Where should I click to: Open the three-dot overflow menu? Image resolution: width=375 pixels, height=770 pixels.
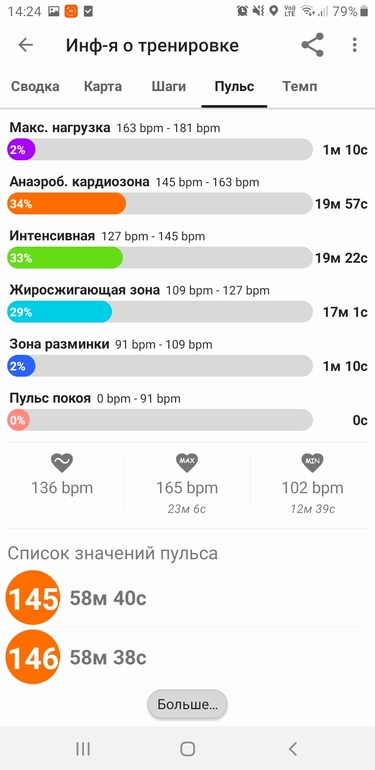coord(354,45)
